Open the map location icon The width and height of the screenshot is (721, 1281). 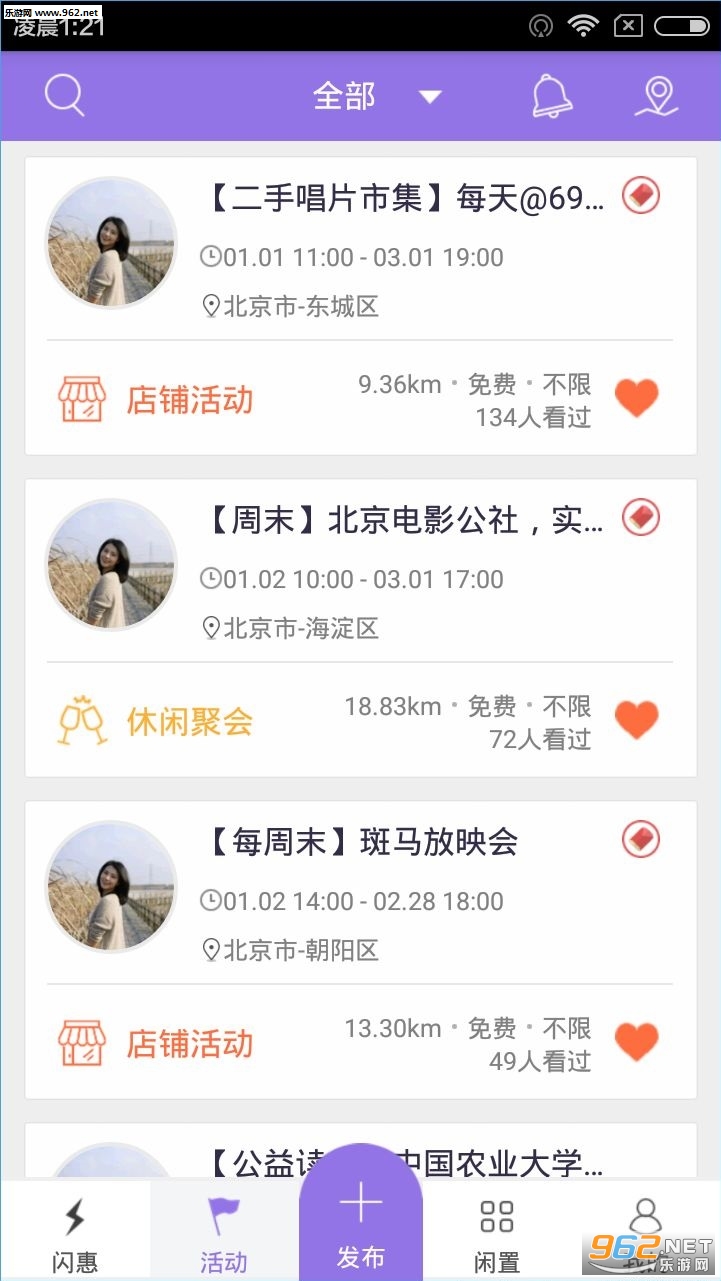click(656, 96)
